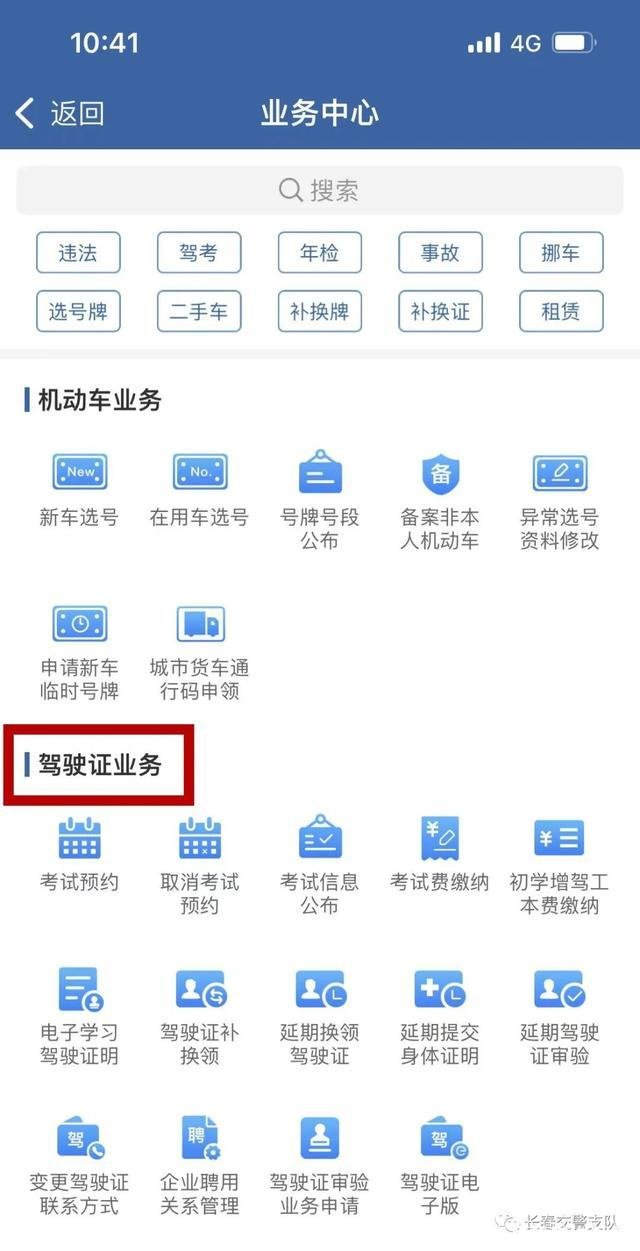This screenshot has width=640, height=1251.
Task: Choose the 驾考 quick filter
Action: coord(198,253)
